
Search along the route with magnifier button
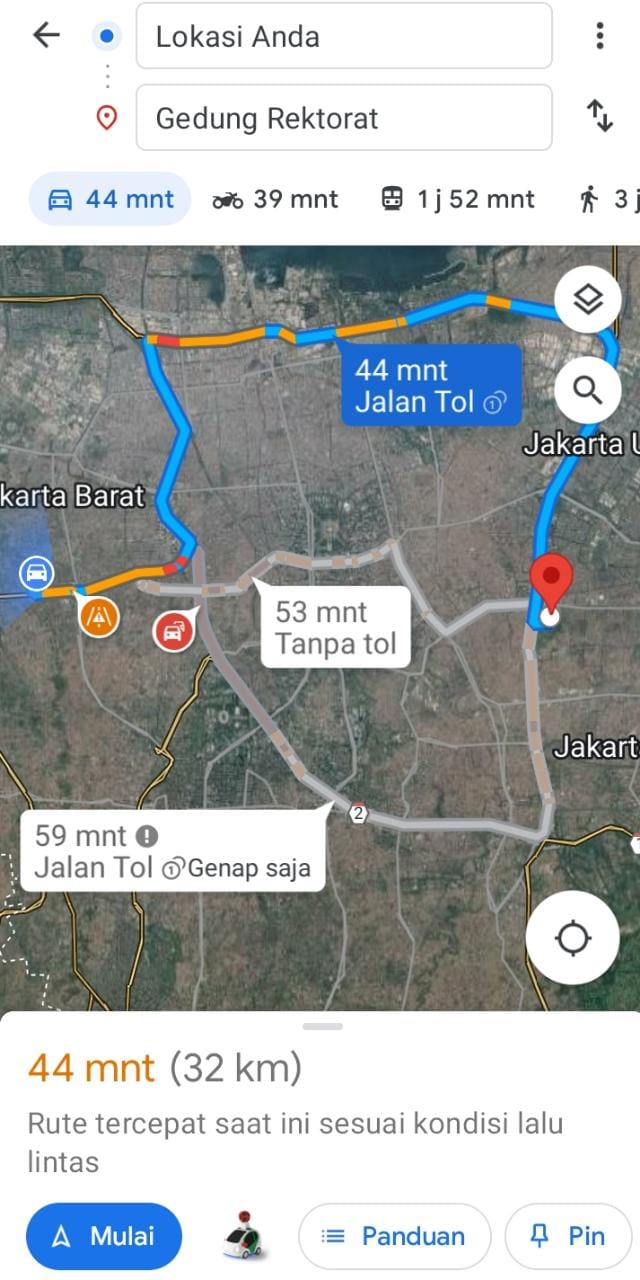point(588,391)
